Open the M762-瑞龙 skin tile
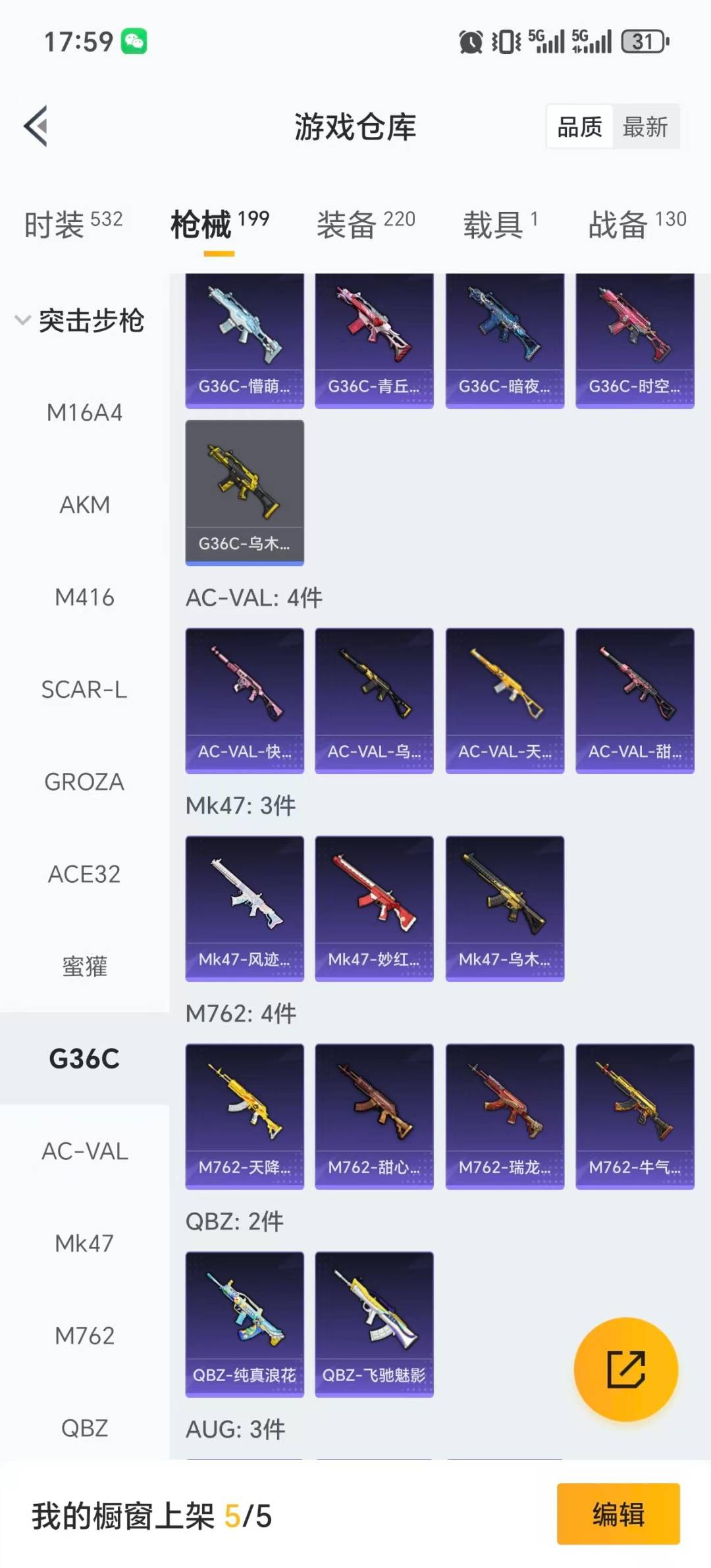Screen dimensions: 711x1568 504,1116
